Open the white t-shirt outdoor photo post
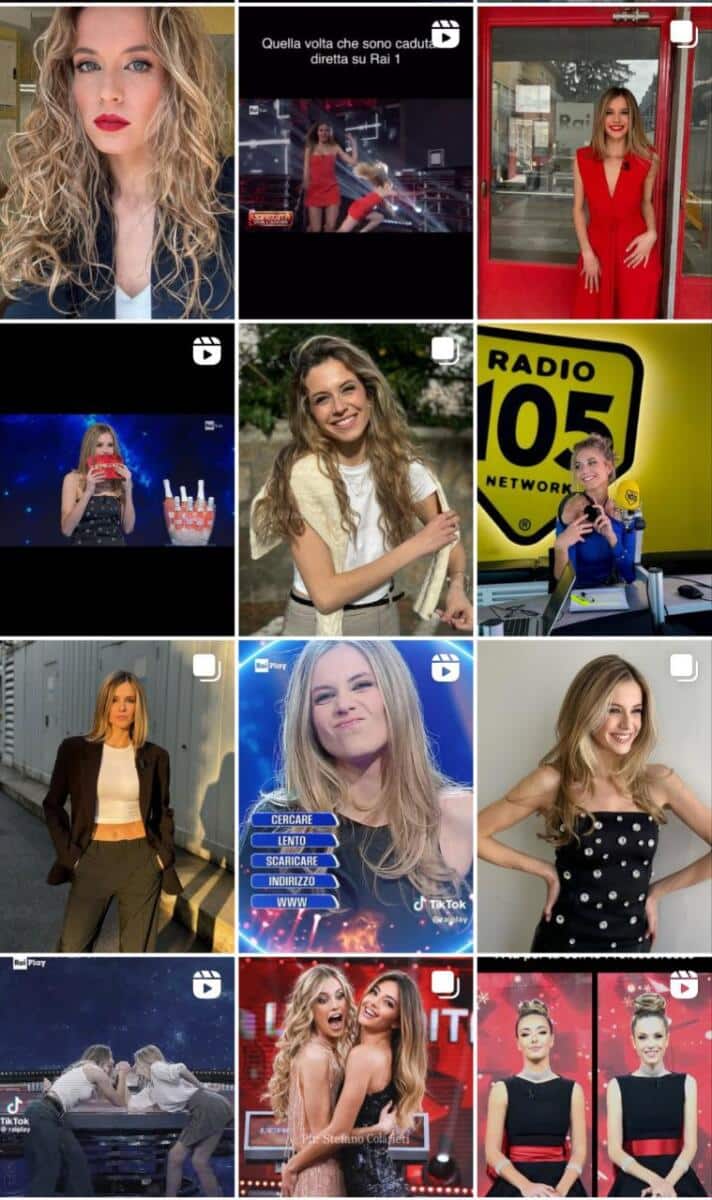This screenshot has width=712, height=1200. (355, 479)
